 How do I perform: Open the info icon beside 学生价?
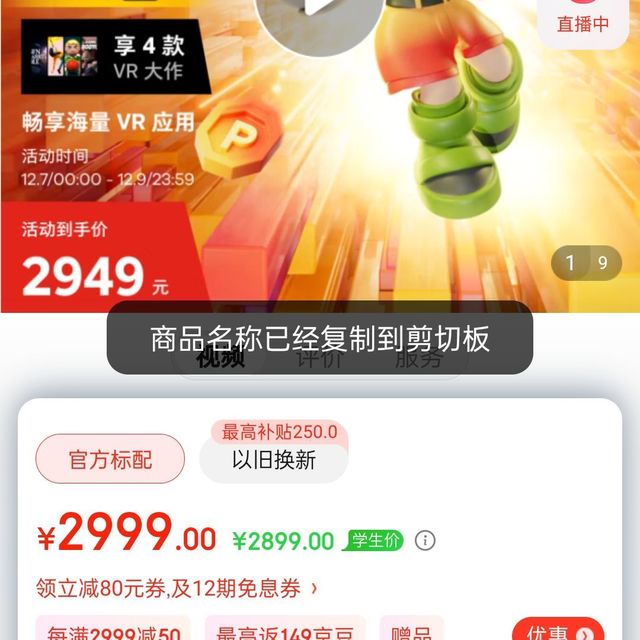[425, 541]
